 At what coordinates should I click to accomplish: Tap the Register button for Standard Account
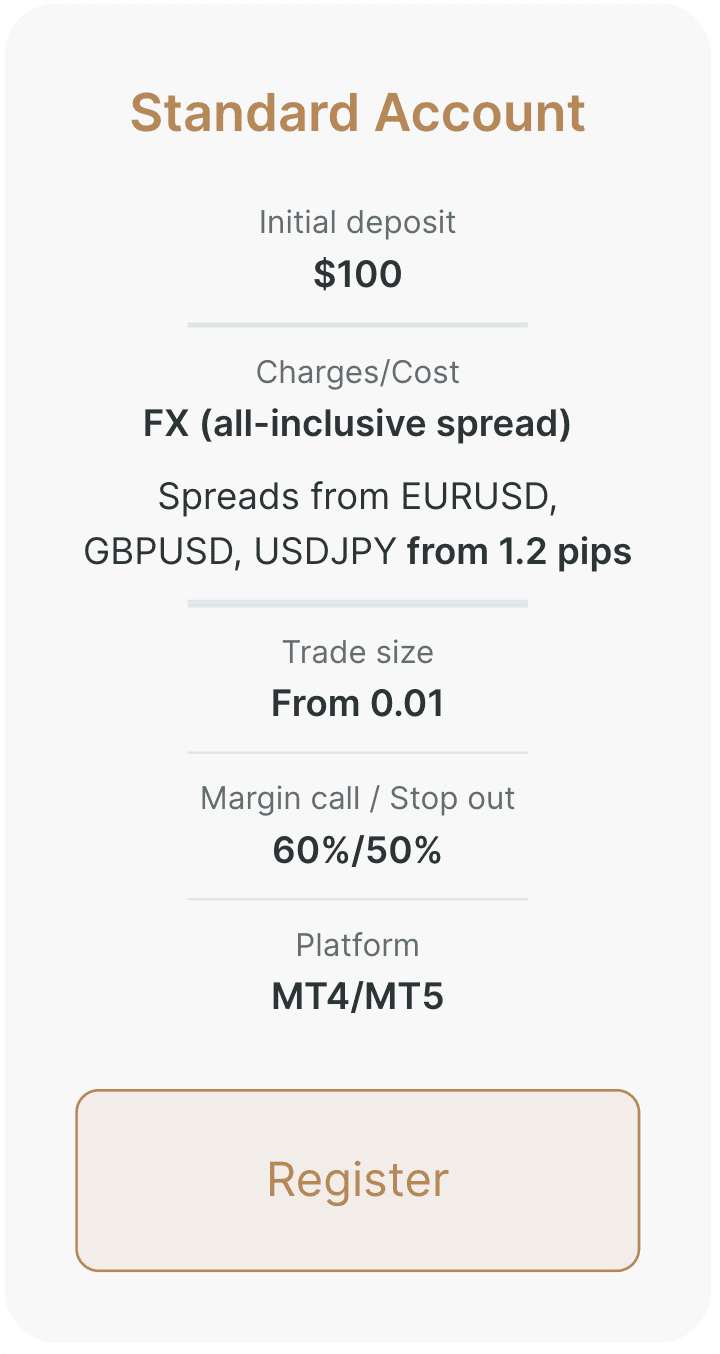point(357,1180)
